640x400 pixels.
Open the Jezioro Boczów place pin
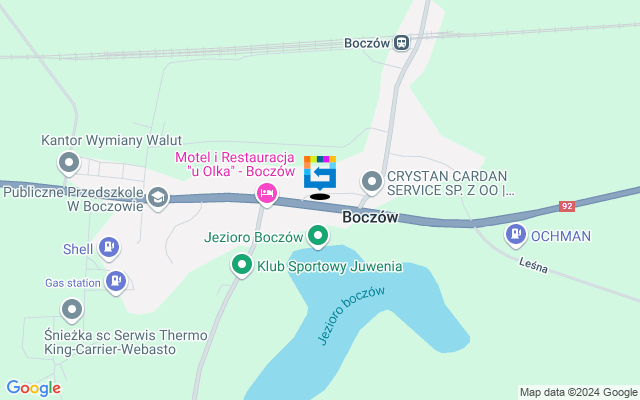(x=318, y=237)
